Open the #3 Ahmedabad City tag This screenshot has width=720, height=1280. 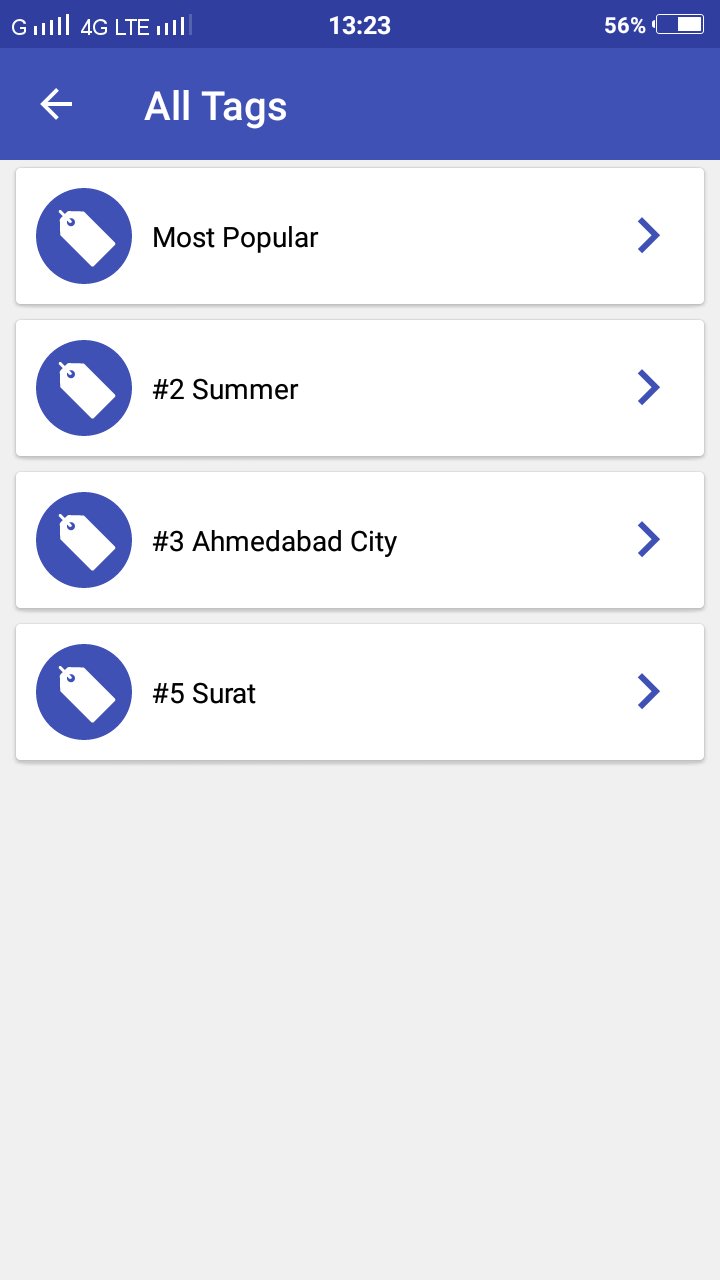[360, 540]
